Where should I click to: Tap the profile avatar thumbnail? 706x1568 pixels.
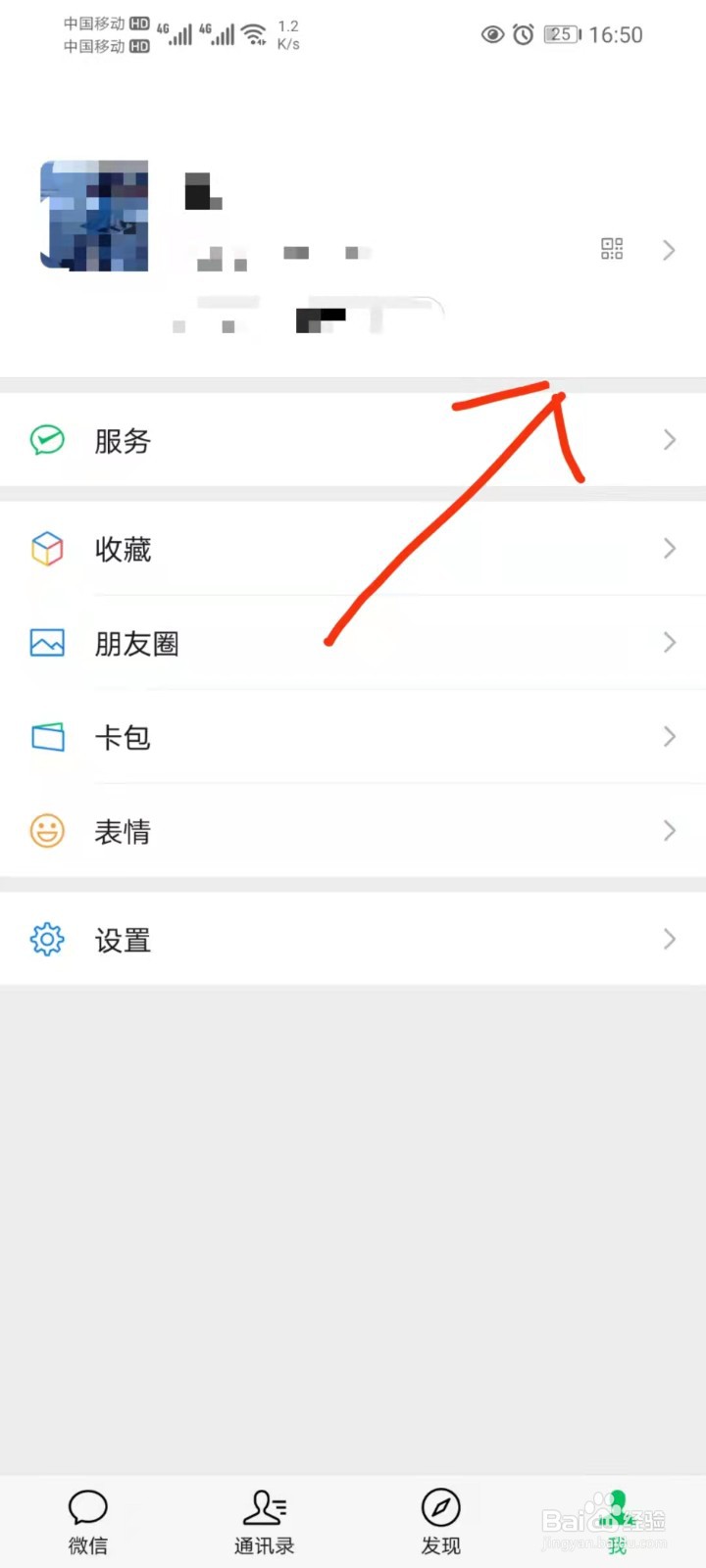point(93,216)
